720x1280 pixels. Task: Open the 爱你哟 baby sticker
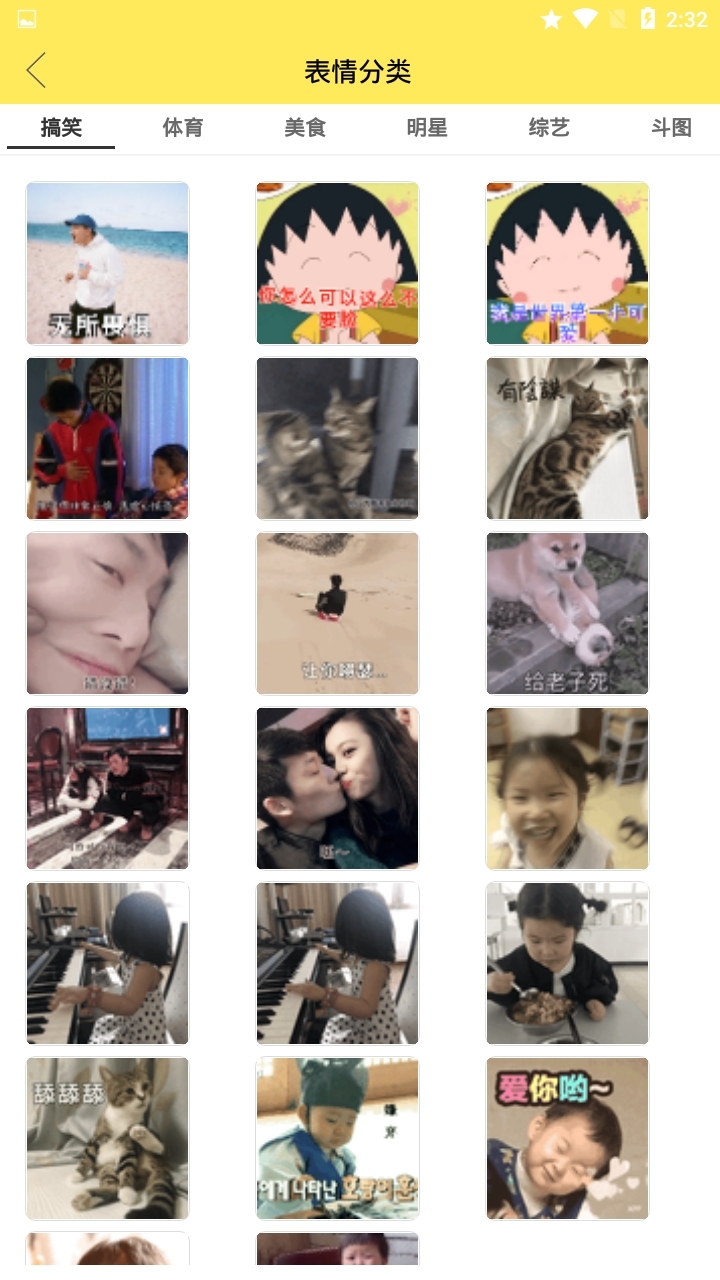point(567,1138)
